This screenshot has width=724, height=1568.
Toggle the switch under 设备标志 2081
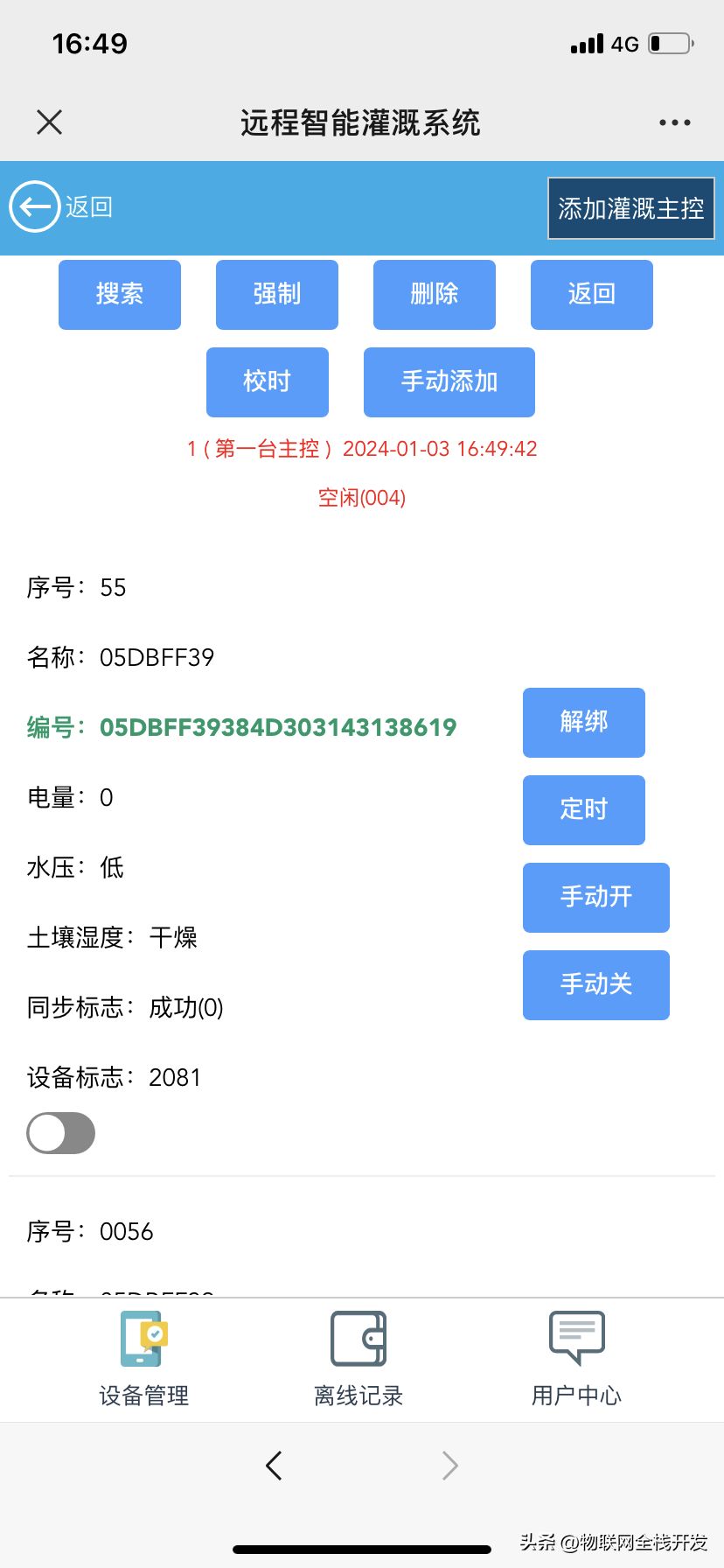coord(61,1133)
